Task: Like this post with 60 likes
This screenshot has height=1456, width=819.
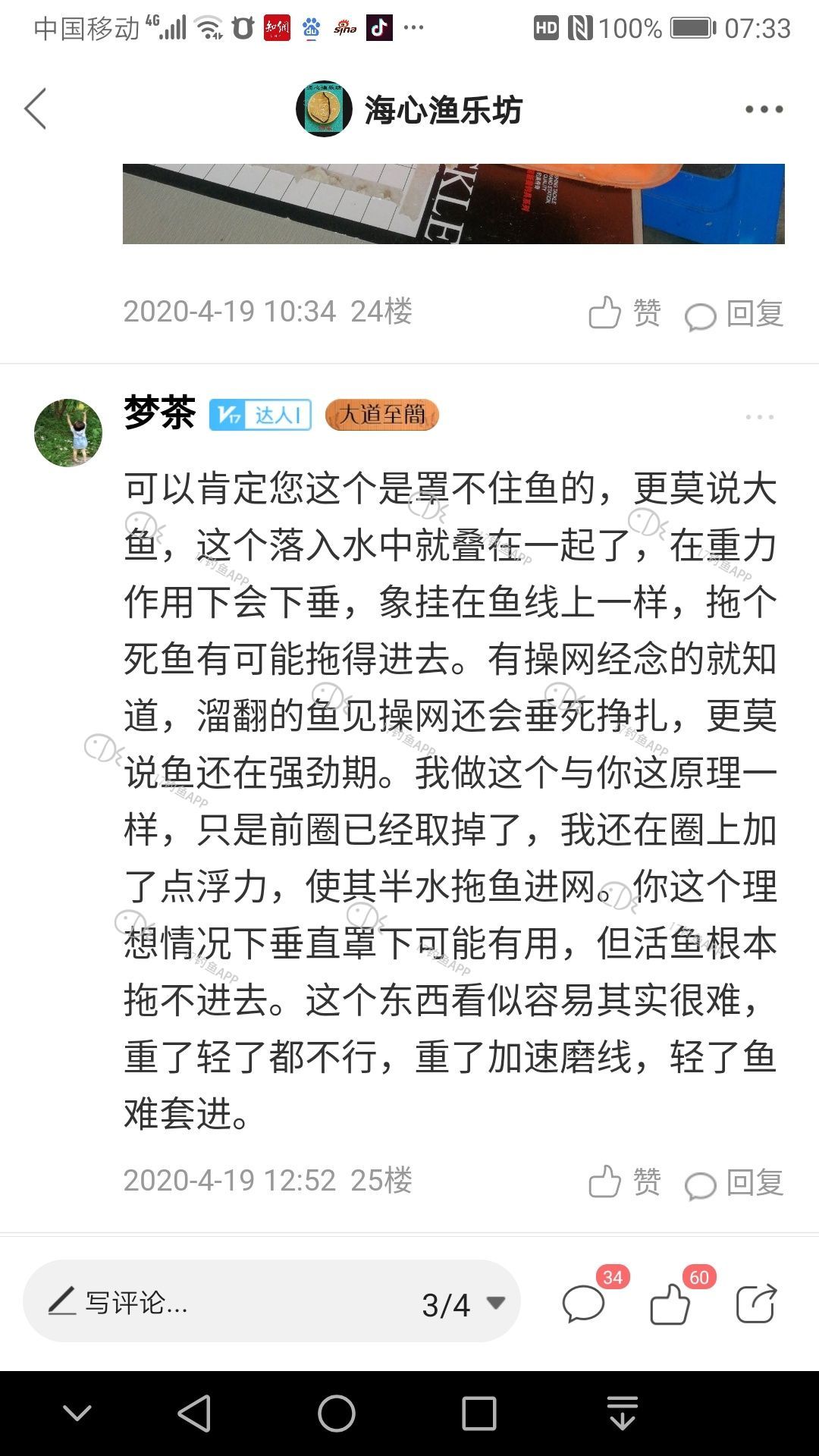Action: tap(670, 1304)
